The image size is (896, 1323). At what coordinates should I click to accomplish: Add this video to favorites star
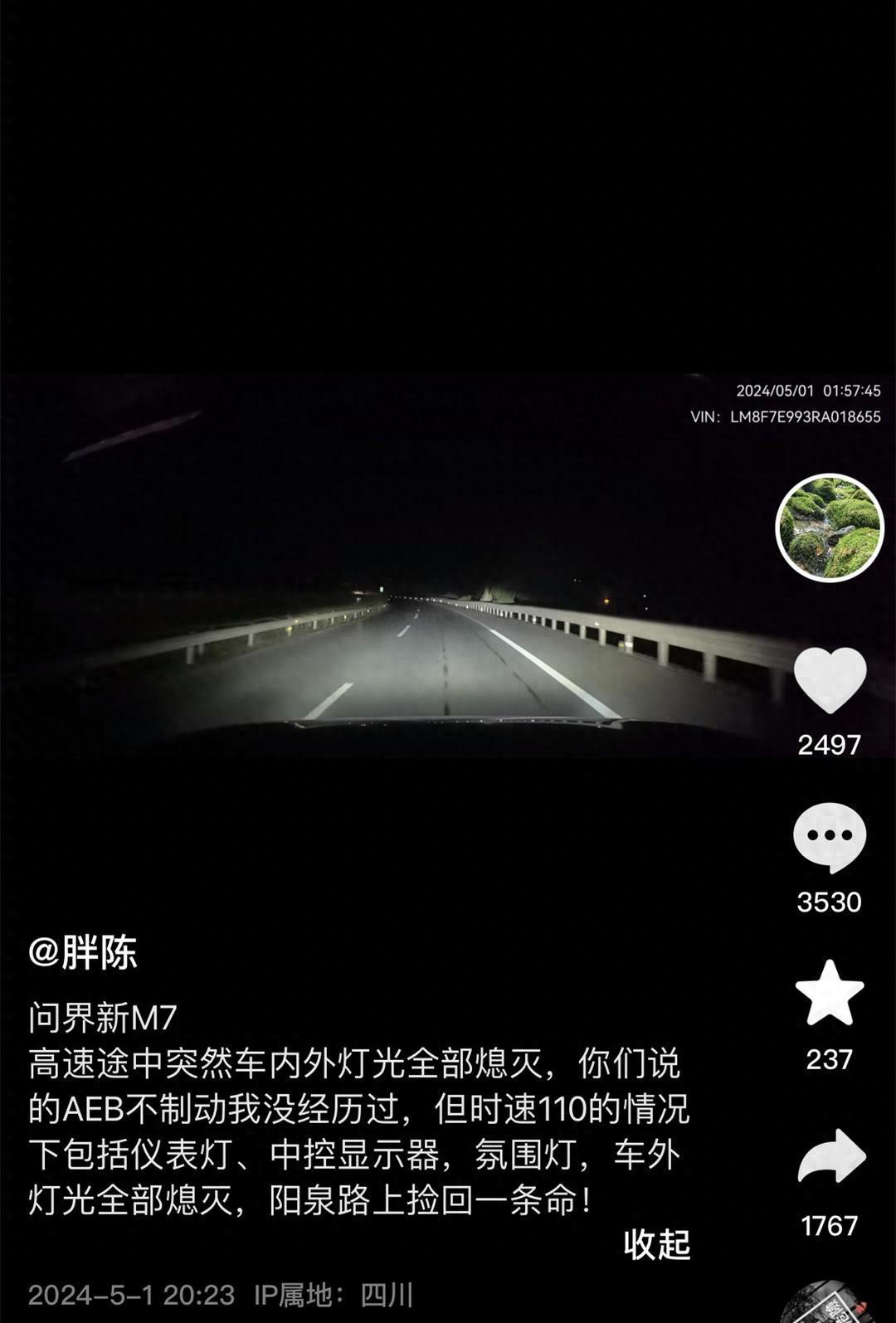[x=829, y=994]
